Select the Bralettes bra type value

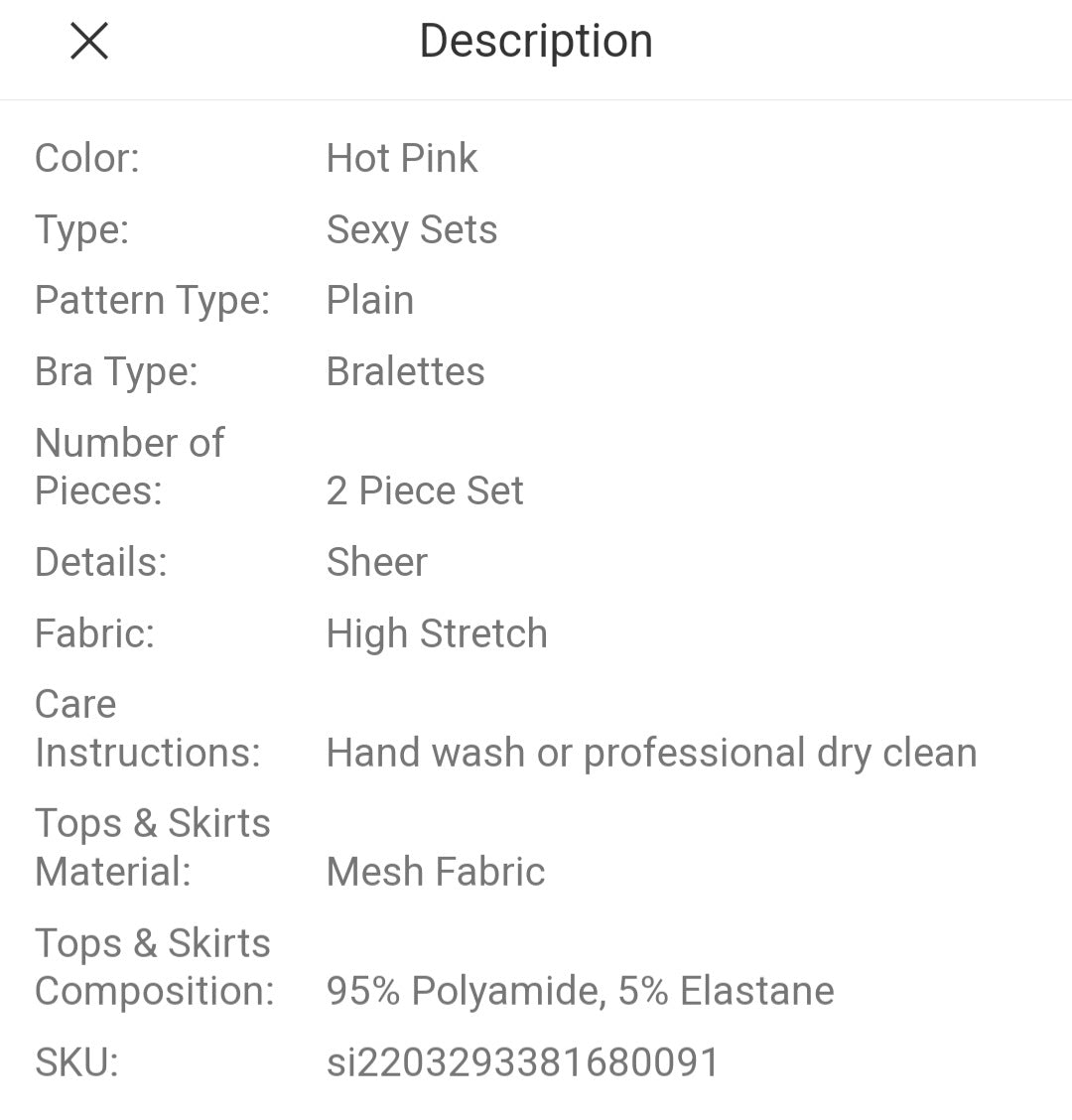pos(406,370)
